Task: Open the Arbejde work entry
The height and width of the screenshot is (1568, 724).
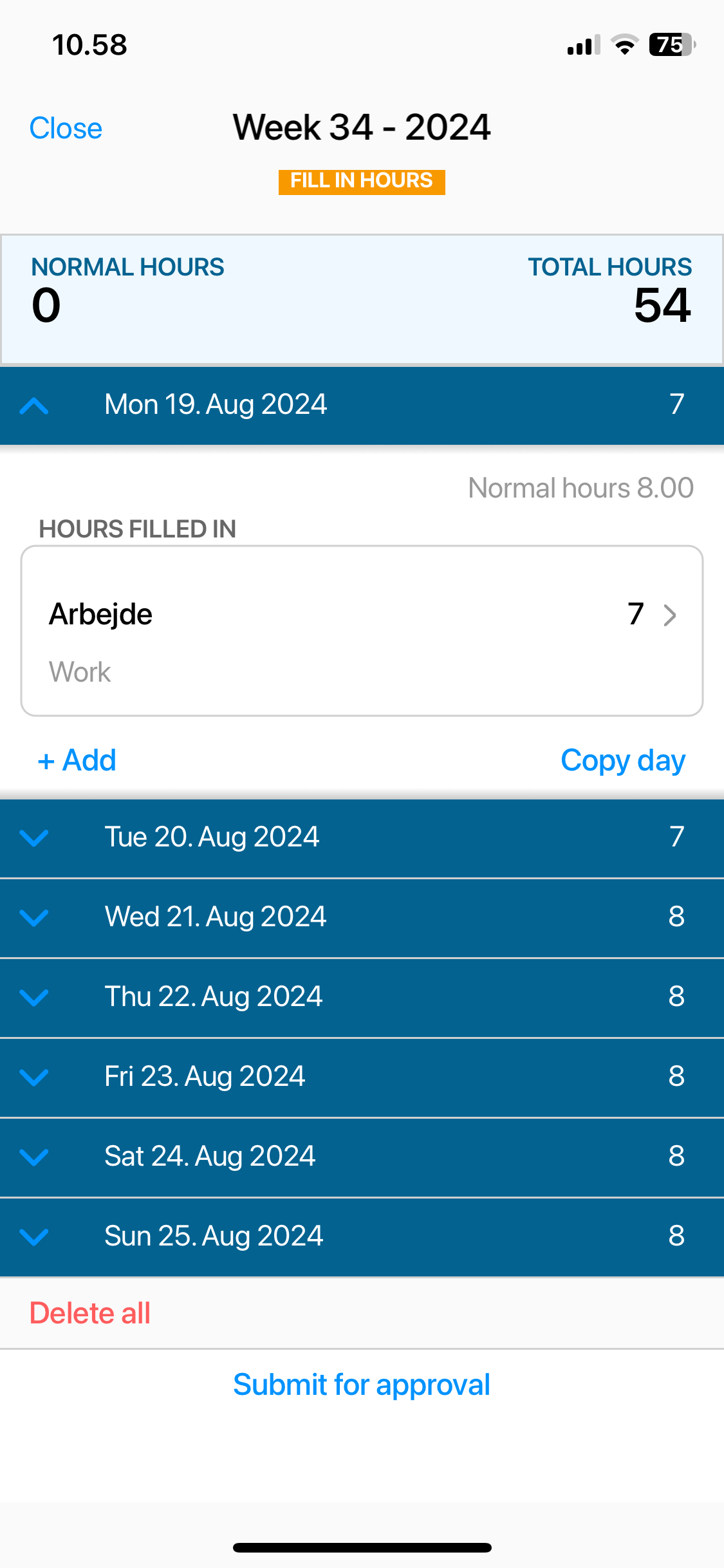Action: (x=362, y=631)
